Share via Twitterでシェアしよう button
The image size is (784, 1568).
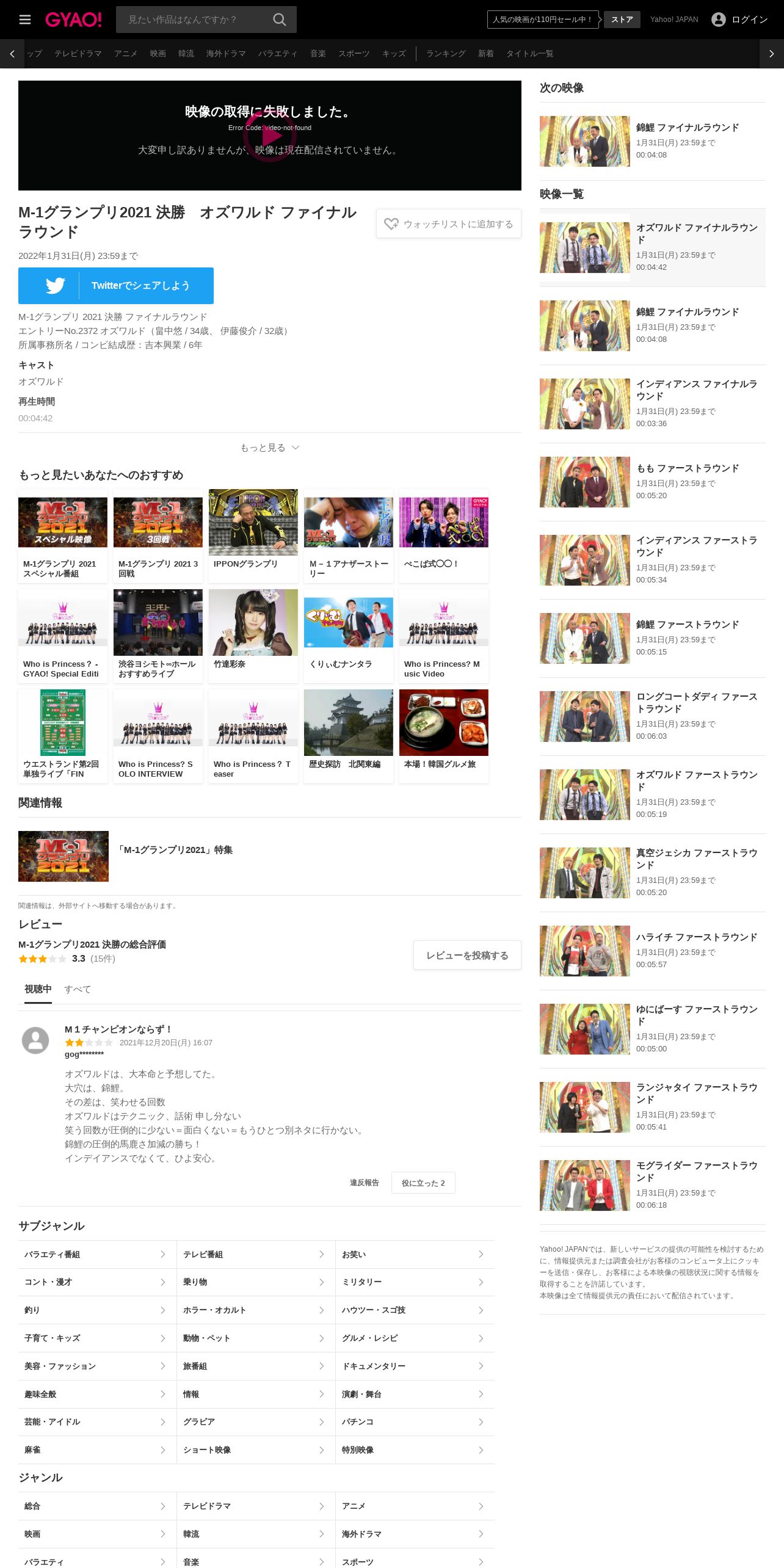(x=116, y=286)
